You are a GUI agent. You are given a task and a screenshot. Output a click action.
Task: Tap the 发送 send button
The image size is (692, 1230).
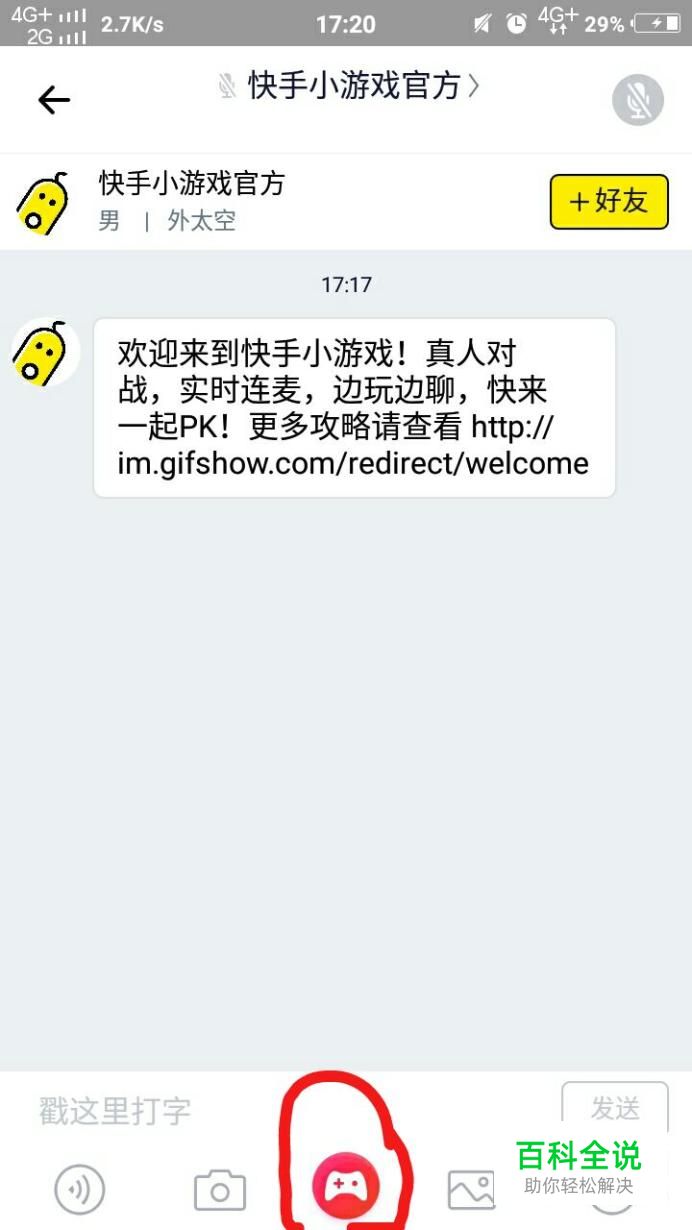click(615, 1108)
